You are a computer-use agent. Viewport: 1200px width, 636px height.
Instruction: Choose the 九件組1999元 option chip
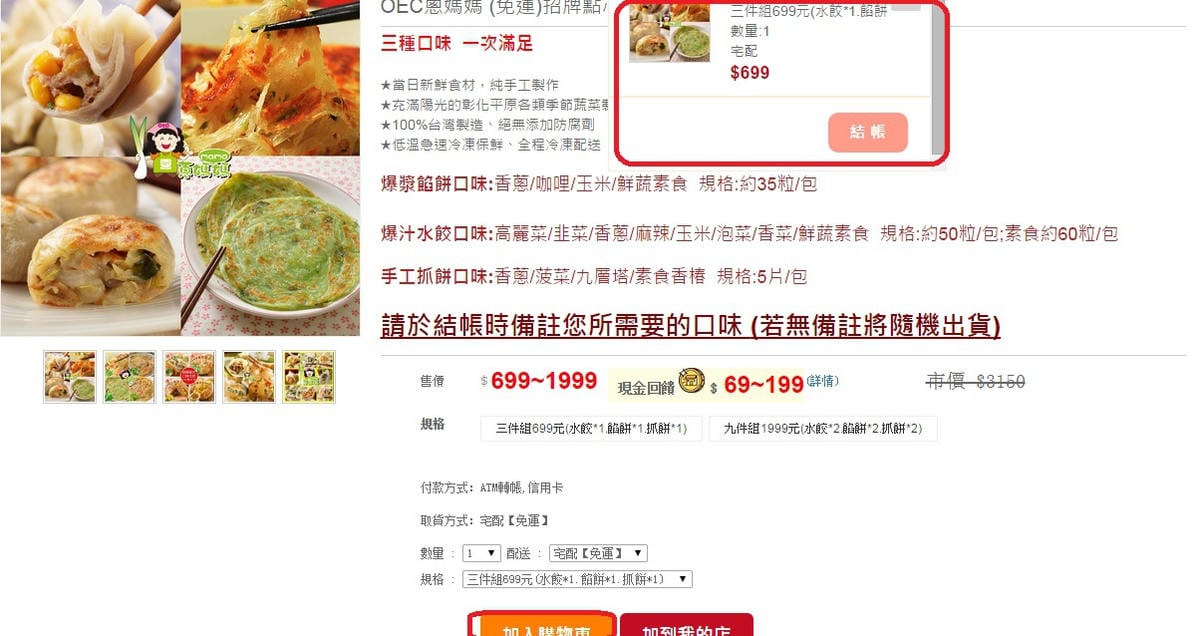pos(823,429)
